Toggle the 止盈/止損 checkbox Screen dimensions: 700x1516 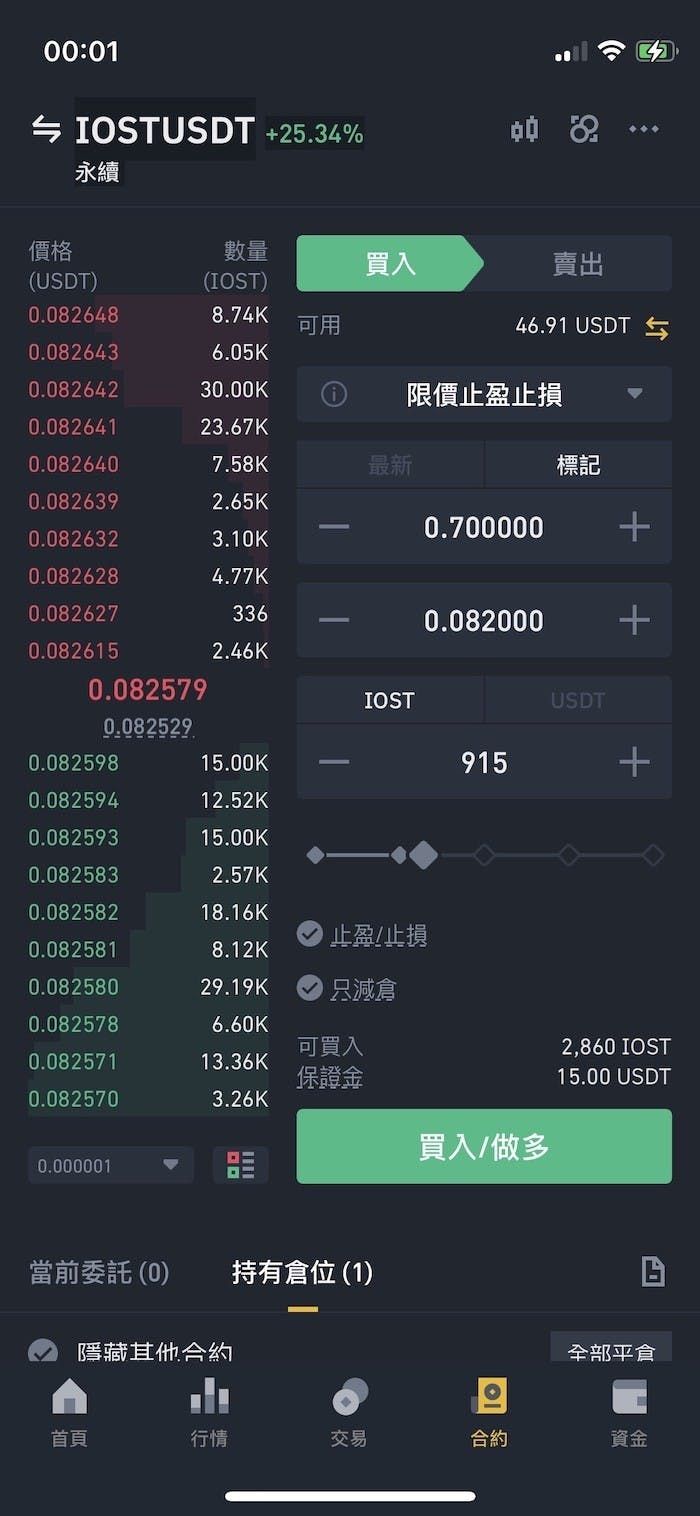(310, 935)
